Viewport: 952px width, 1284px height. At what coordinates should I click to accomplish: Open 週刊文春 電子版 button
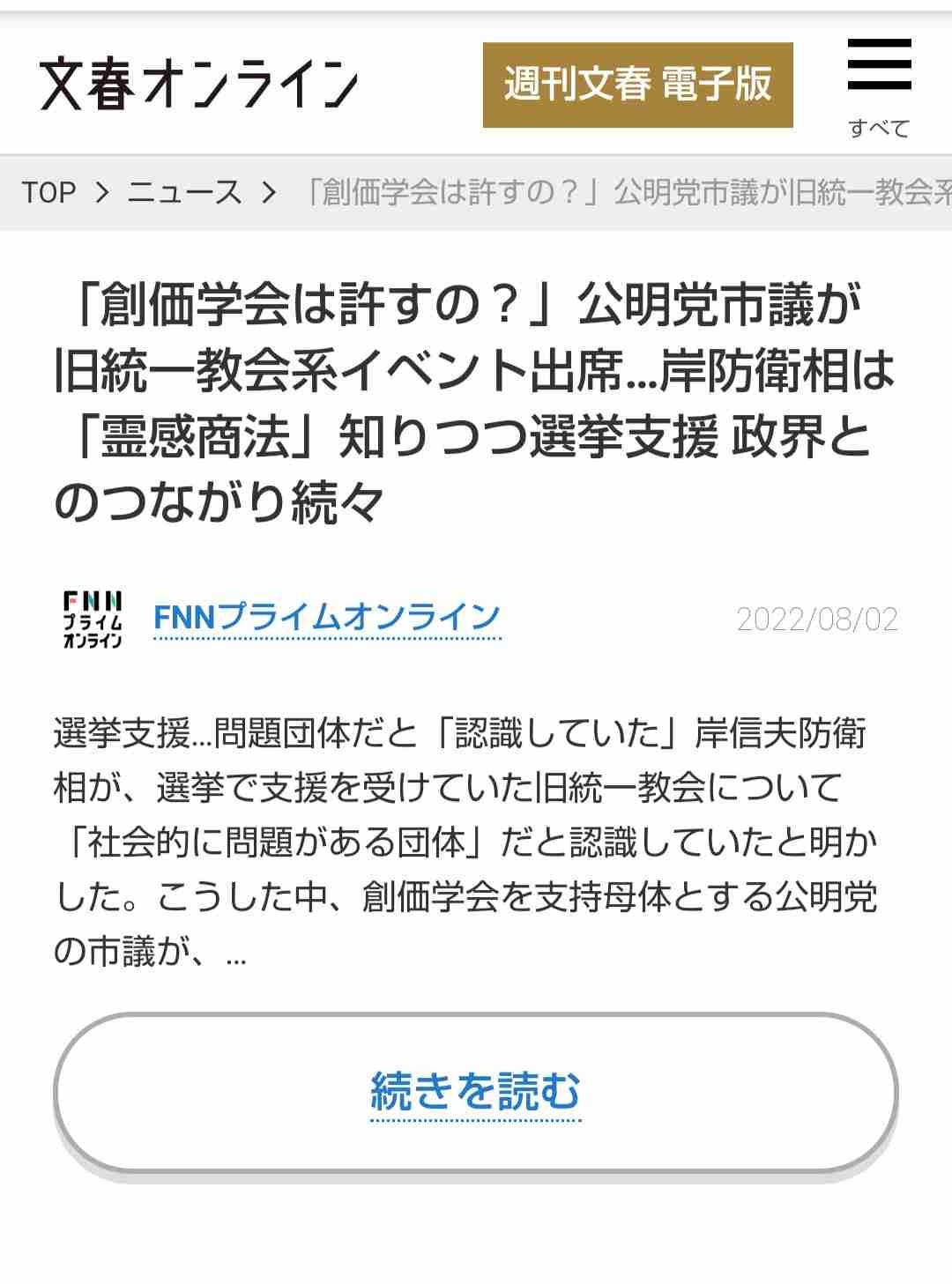(x=637, y=85)
